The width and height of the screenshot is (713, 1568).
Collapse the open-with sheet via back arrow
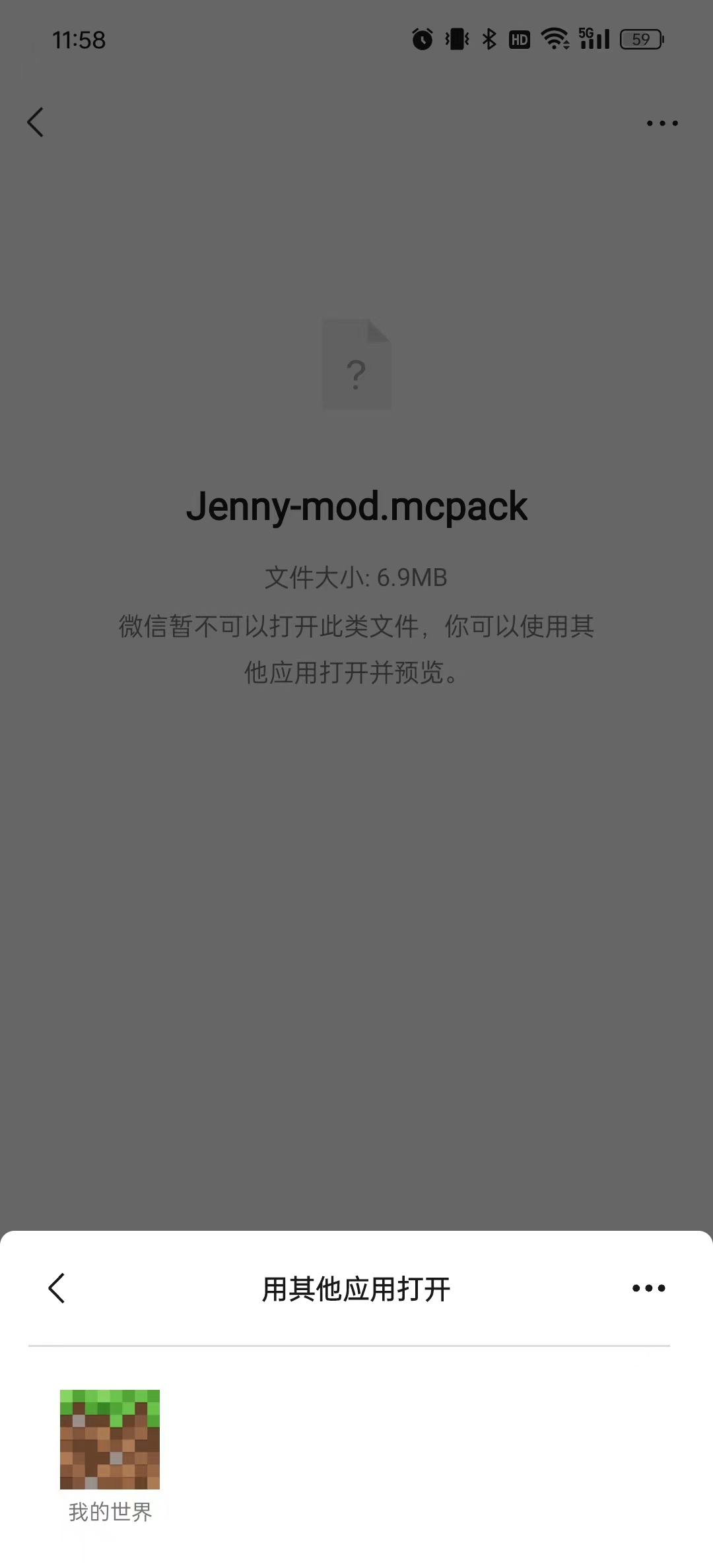pos(57,1288)
